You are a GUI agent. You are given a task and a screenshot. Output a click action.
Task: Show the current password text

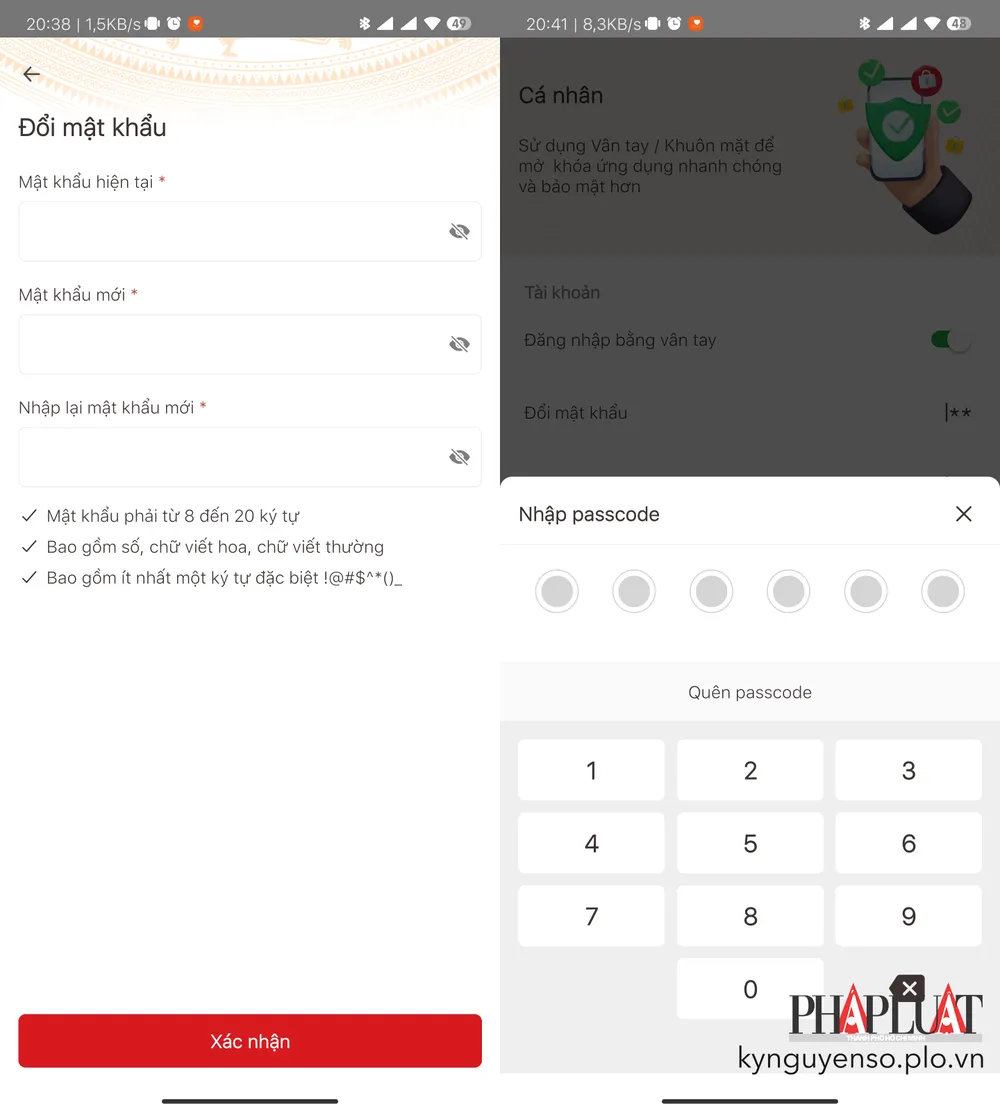(459, 232)
